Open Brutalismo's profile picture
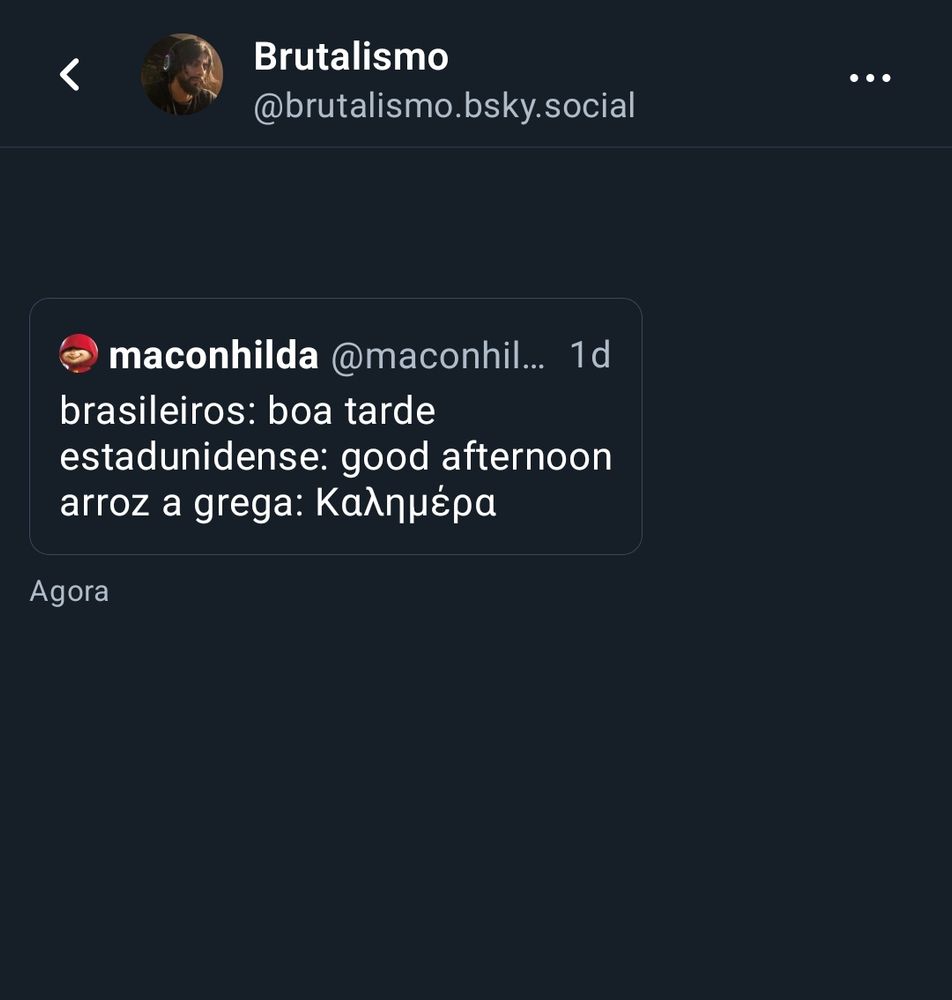Viewport: 952px width, 1000px height. (182, 75)
